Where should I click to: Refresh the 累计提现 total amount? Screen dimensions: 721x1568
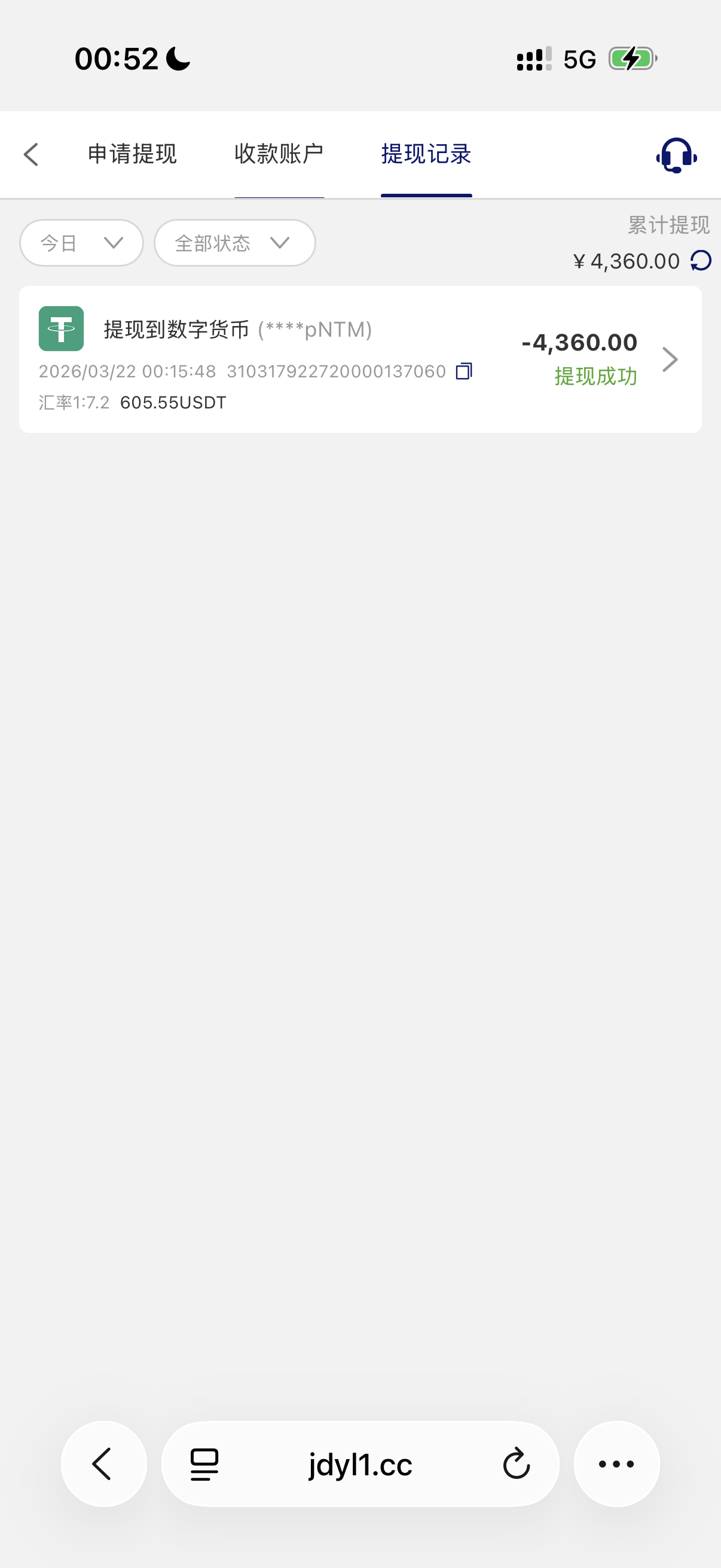coord(701,261)
